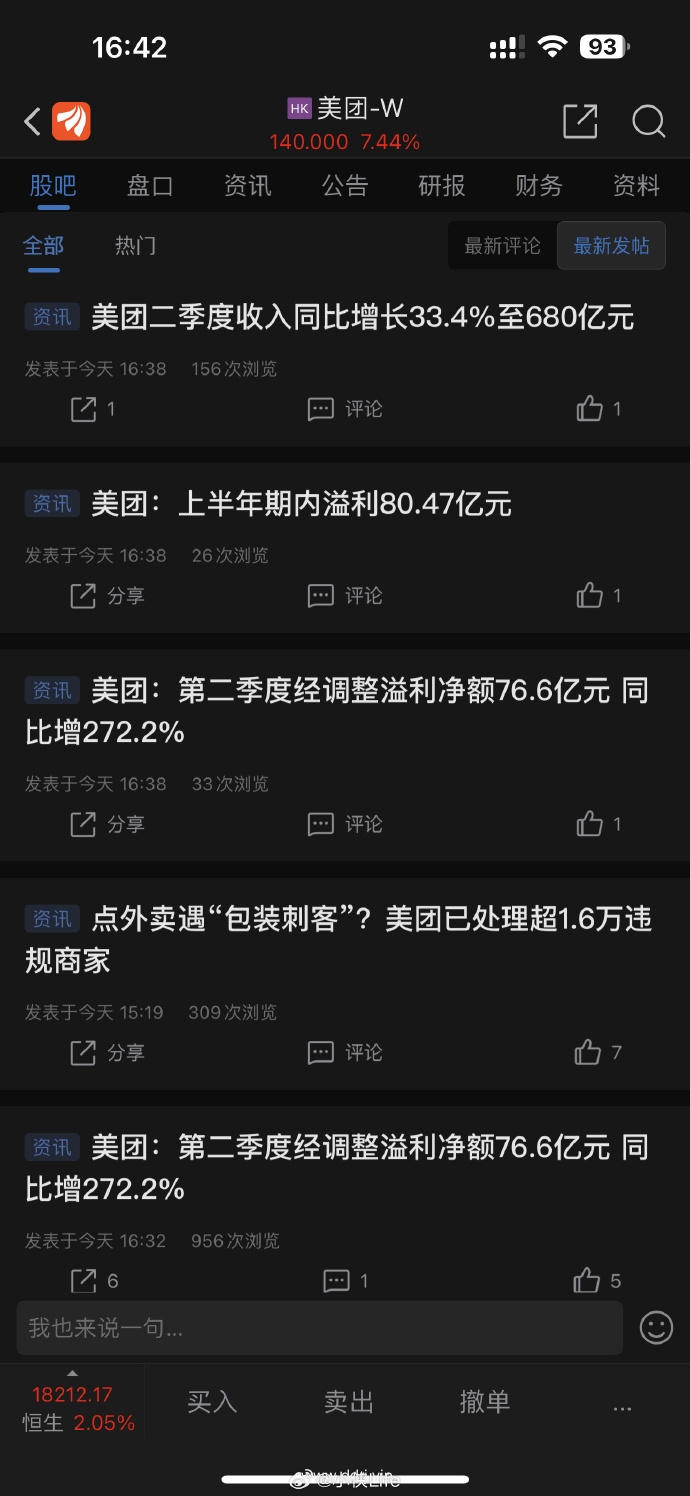This screenshot has height=1496, width=690.
Task: Tap the 买入 button
Action: coord(212,1402)
